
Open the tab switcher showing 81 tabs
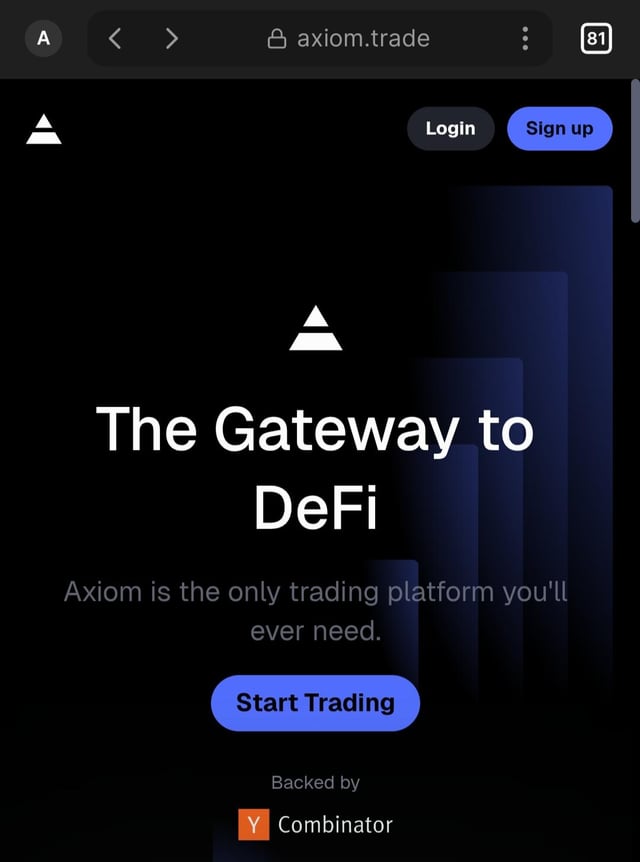pyautogui.click(x=595, y=39)
